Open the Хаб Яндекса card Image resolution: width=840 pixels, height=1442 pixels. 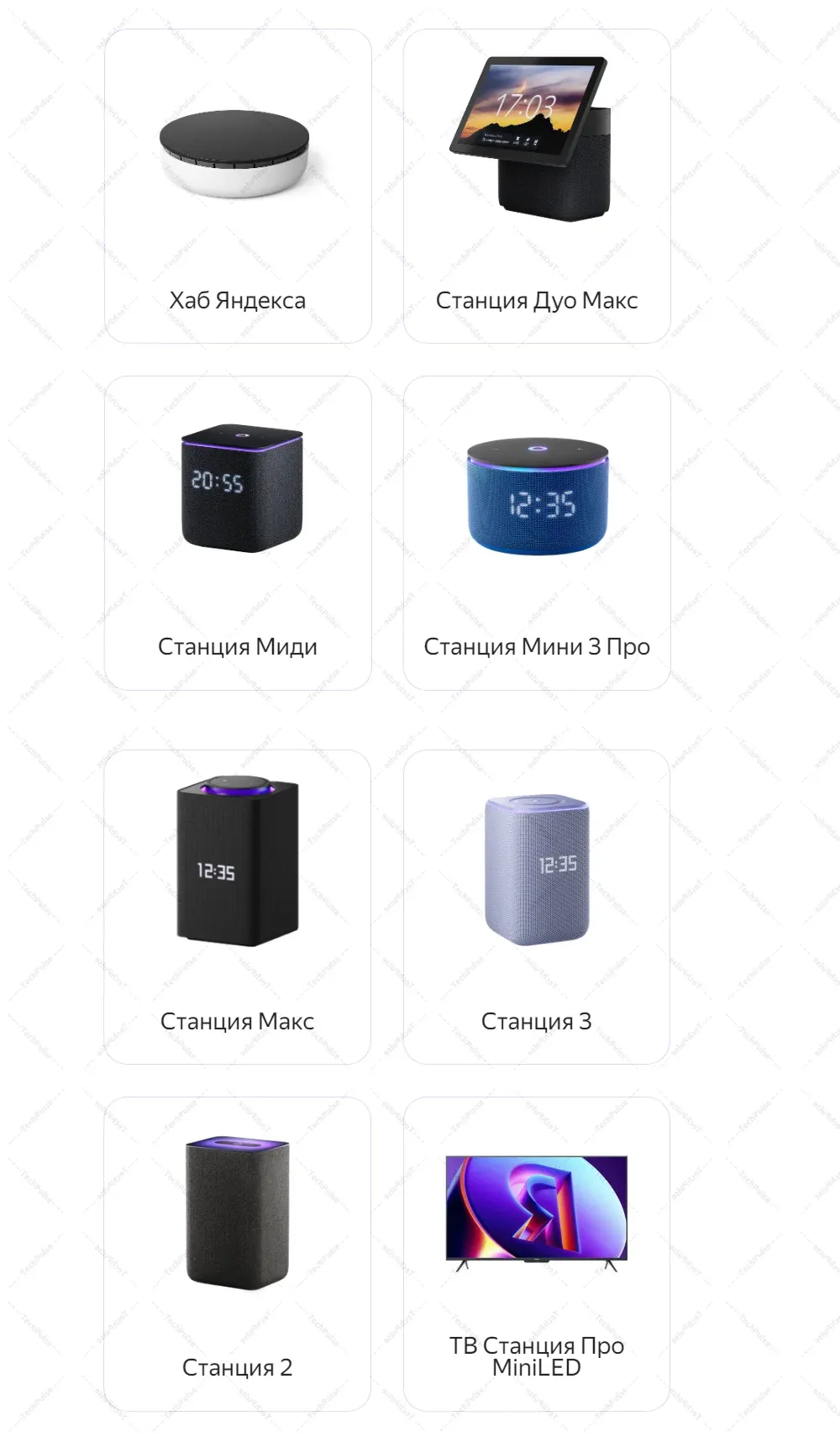point(238,186)
